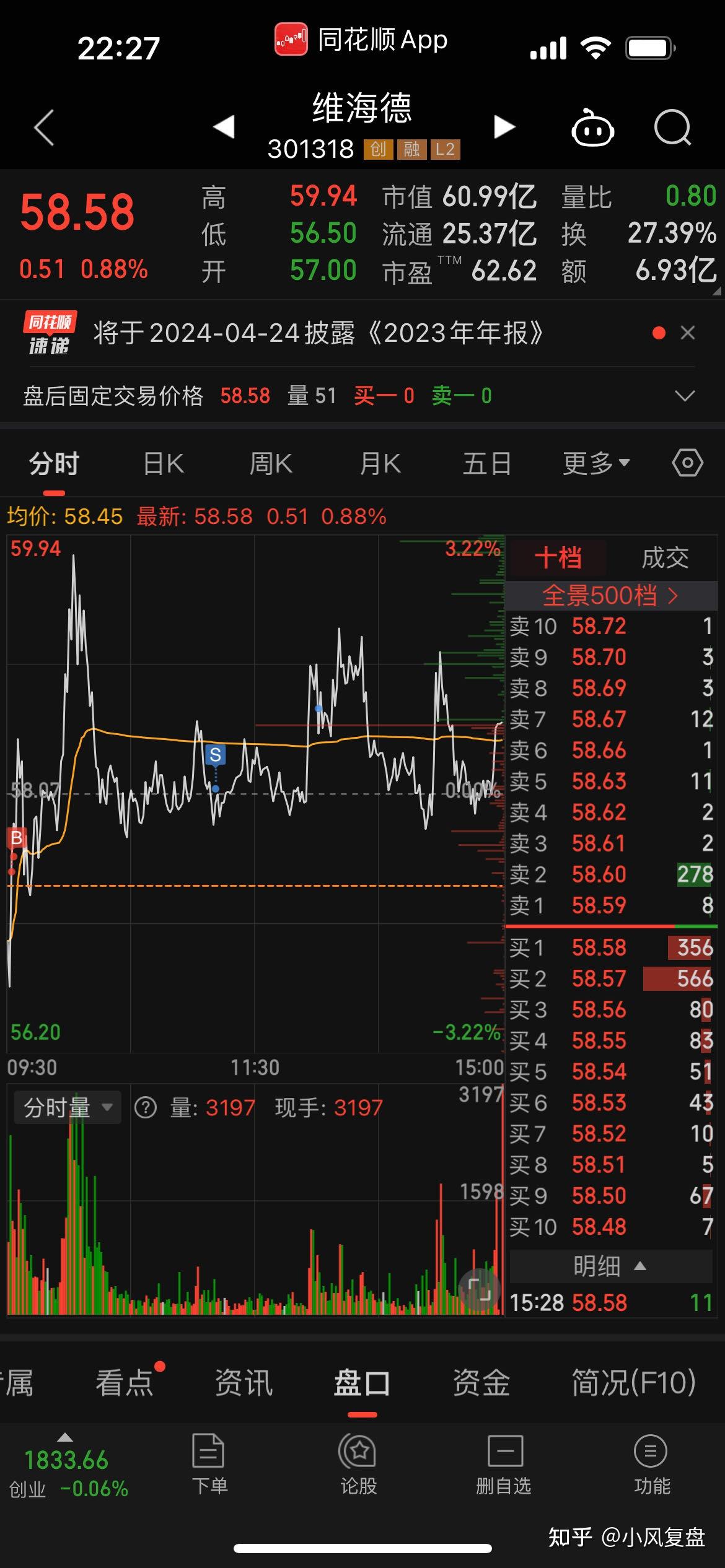725x1568 pixels.
Task: Switch to the 资金 section tab
Action: [x=481, y=1383]
